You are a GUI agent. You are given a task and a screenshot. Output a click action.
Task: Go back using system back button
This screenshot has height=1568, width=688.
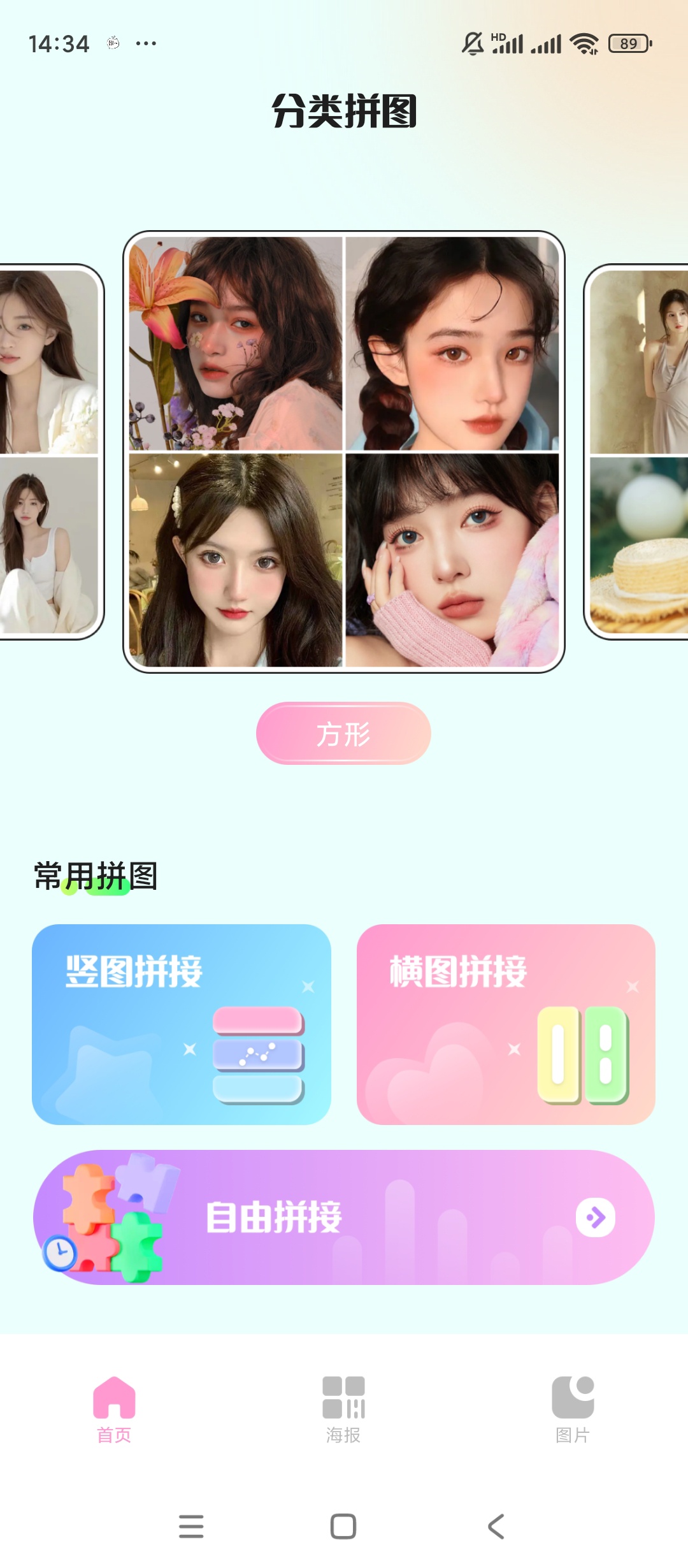tap(496, 1527)
